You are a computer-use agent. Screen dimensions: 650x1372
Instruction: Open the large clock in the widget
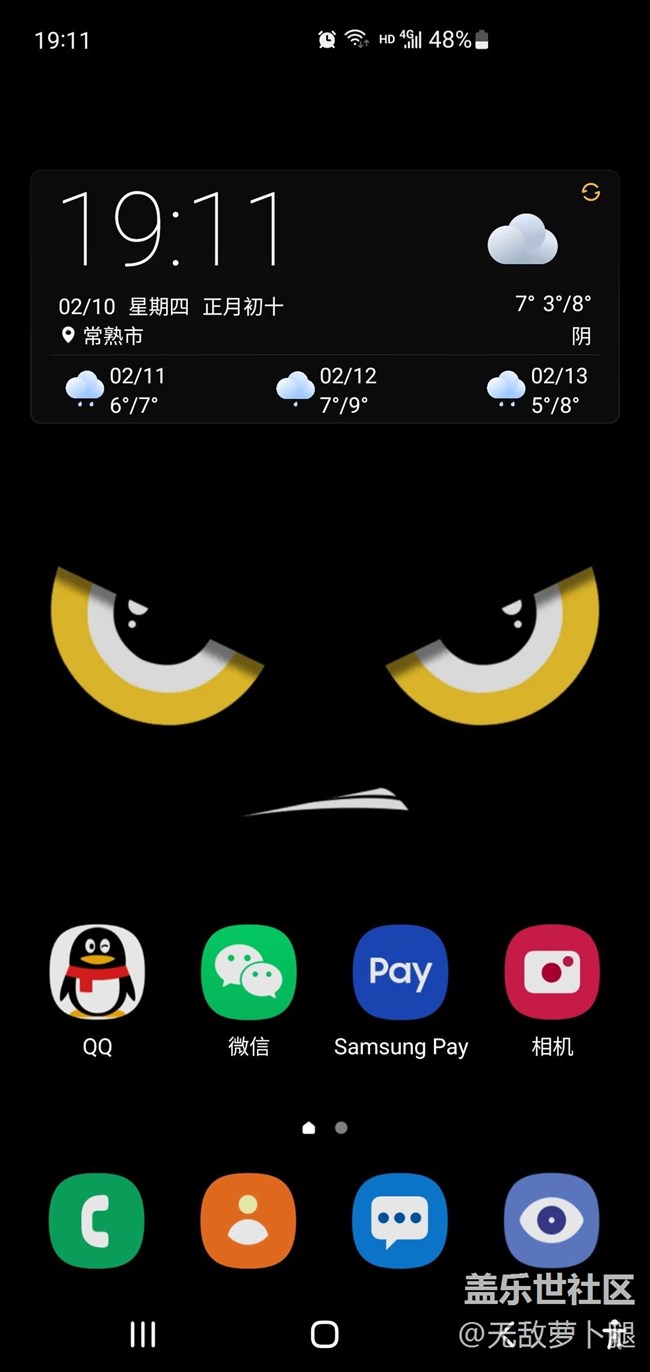point(172,229)
